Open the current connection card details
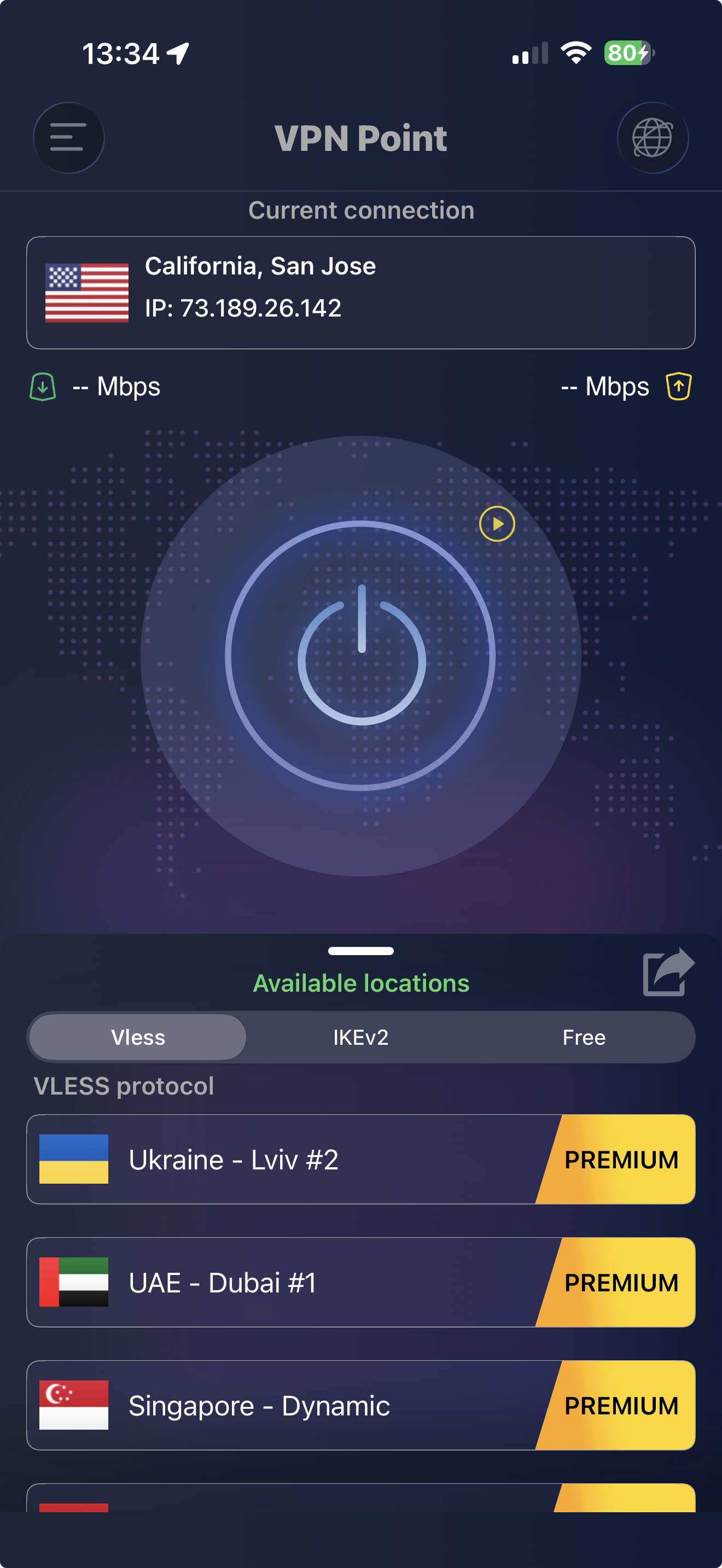Image resolution: width=722 pixels, height=1568 pixels. (361, 291)
